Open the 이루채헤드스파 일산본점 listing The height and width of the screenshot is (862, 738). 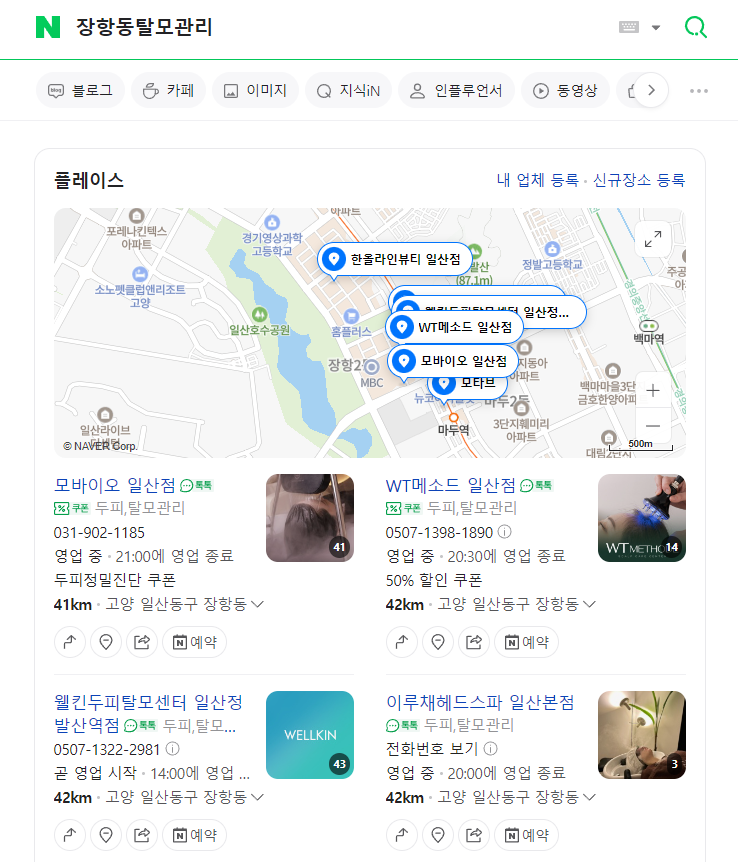pyautogui.click(x=480, y=702)
